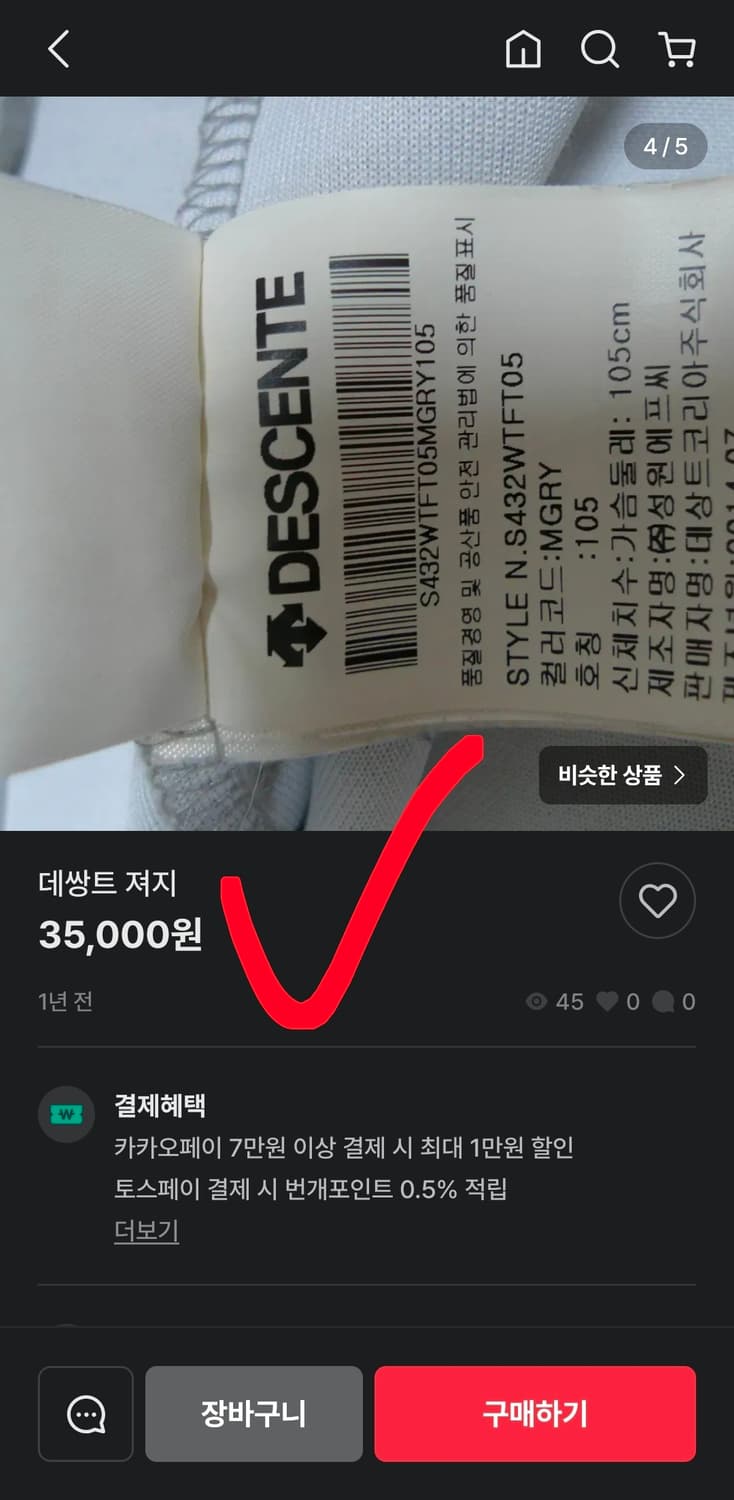
Task: Click the green payment benefits icon
Action: (x=66, y=1113)
